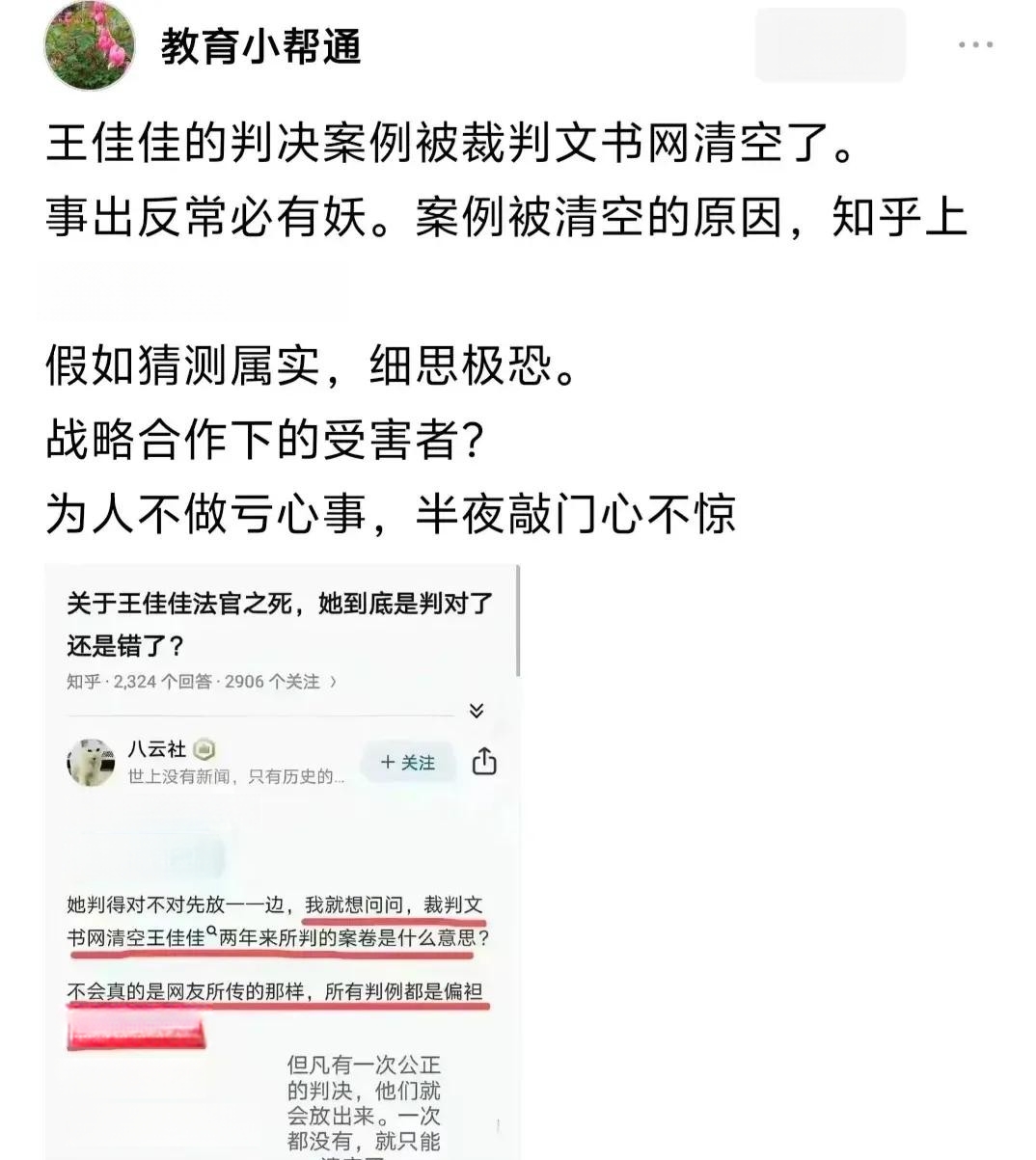
Task: Open 教育小帮通's profile avatar
Action: pyautogui.click(x=90, y=45)
